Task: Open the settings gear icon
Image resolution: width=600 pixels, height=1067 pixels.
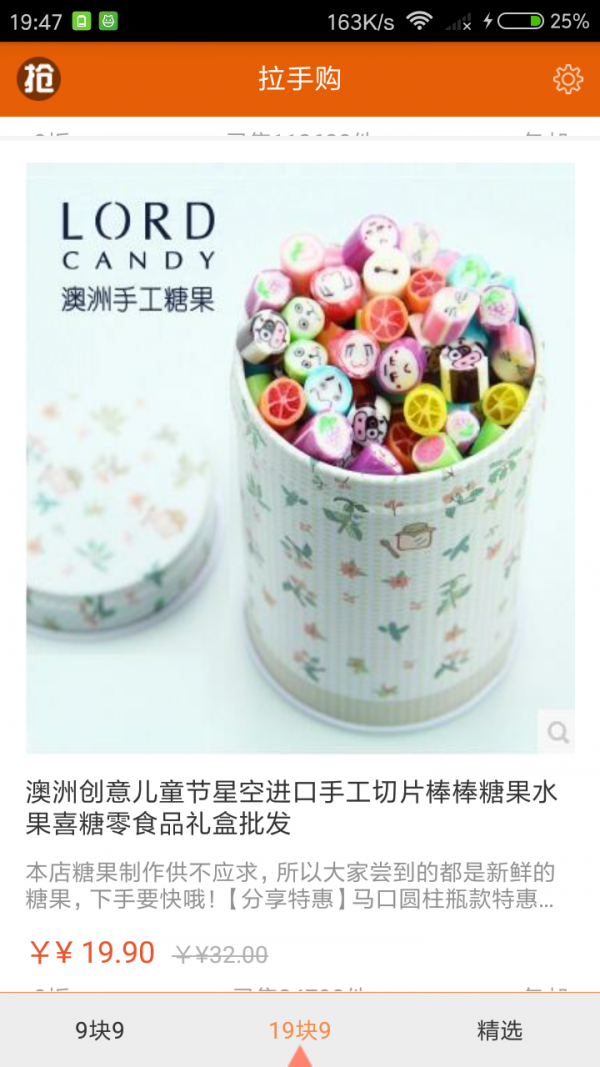Action: (568, 79)
